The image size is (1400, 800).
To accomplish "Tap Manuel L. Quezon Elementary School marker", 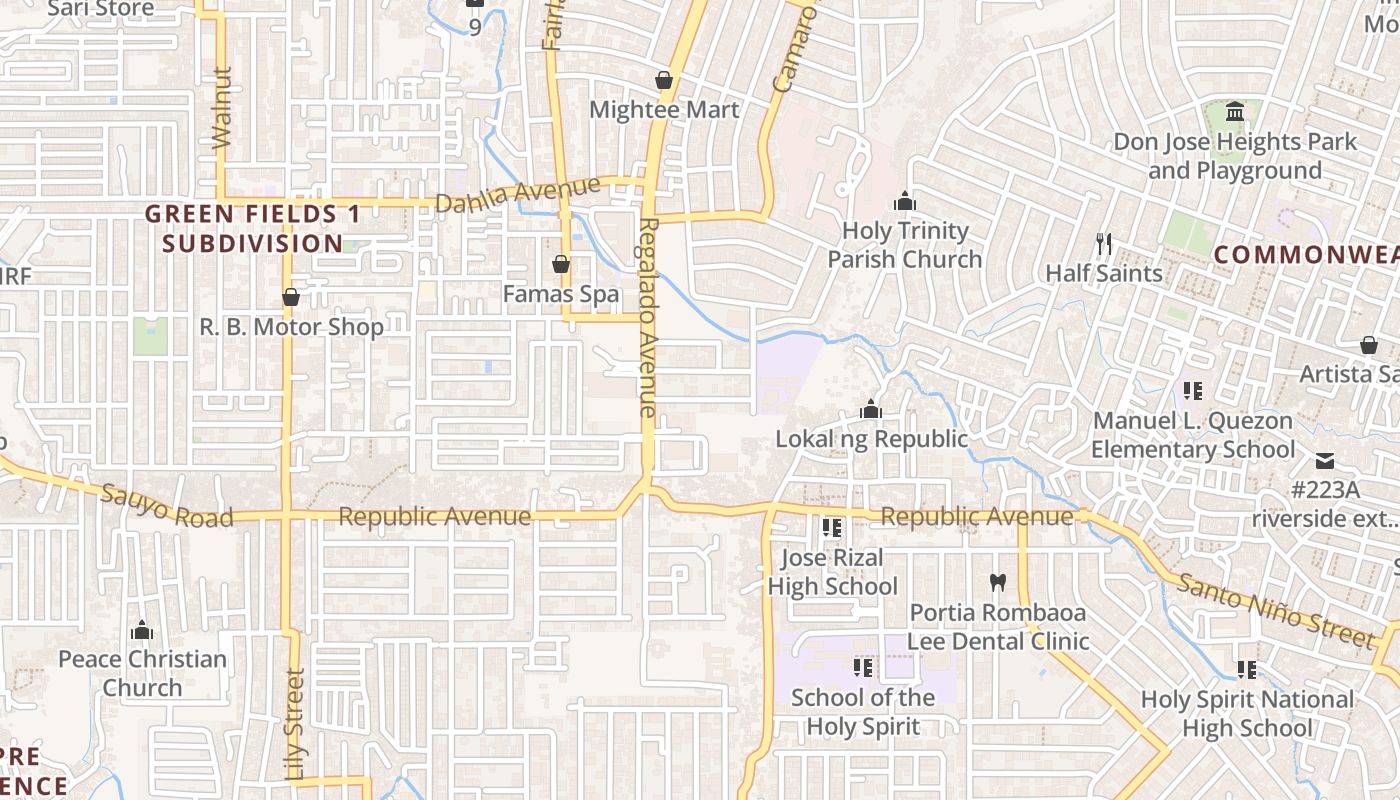I will point(1192,391).
